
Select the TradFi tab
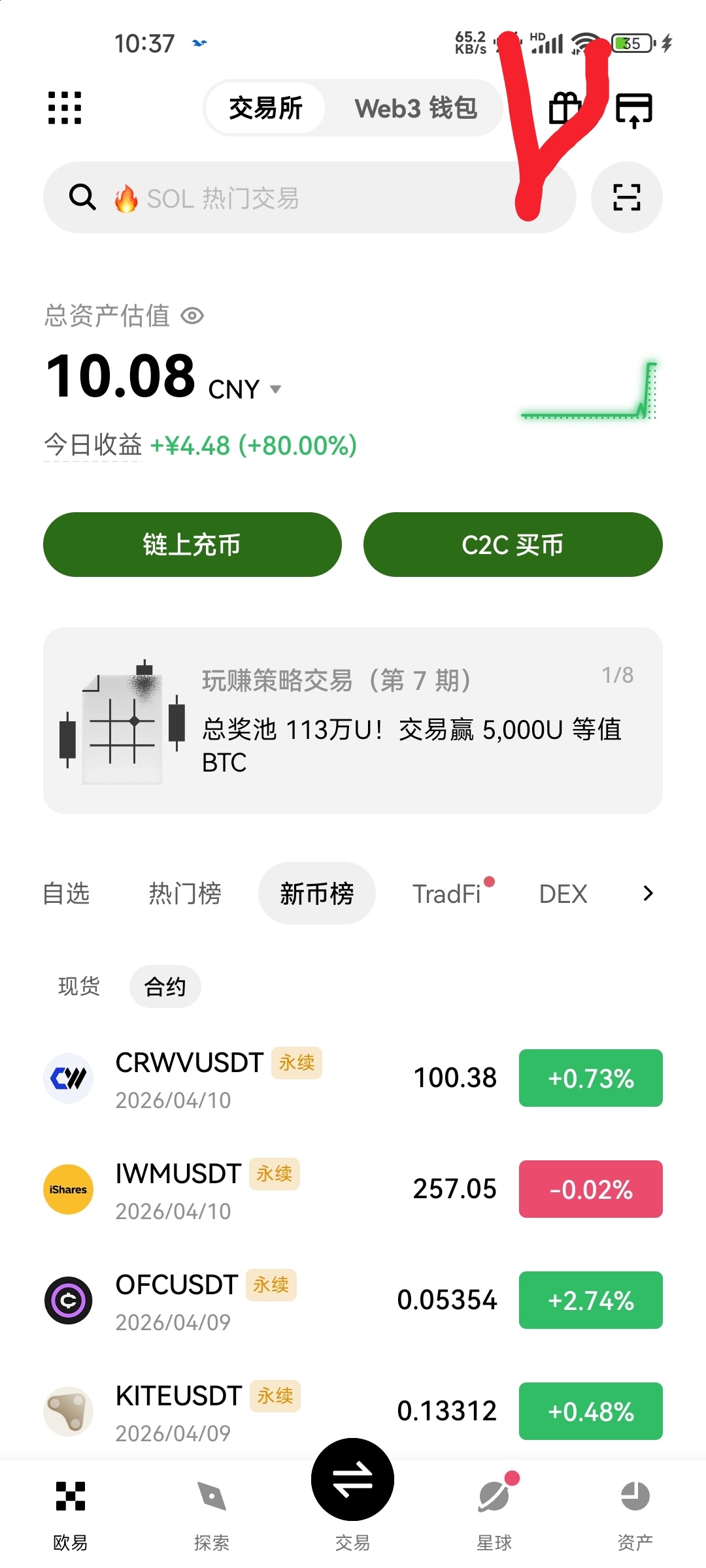[447, 893]
